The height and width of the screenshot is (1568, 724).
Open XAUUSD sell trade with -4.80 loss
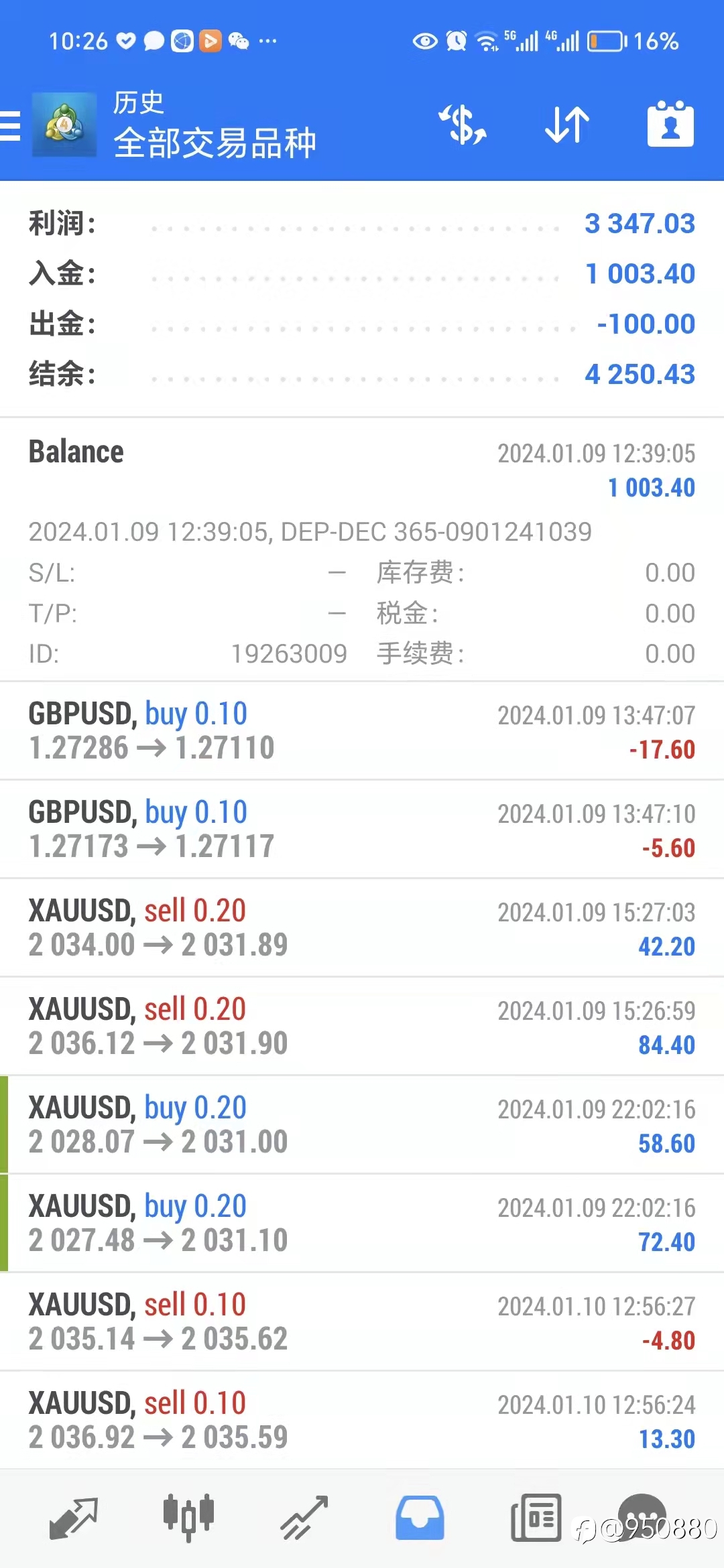pos(362,1322)
